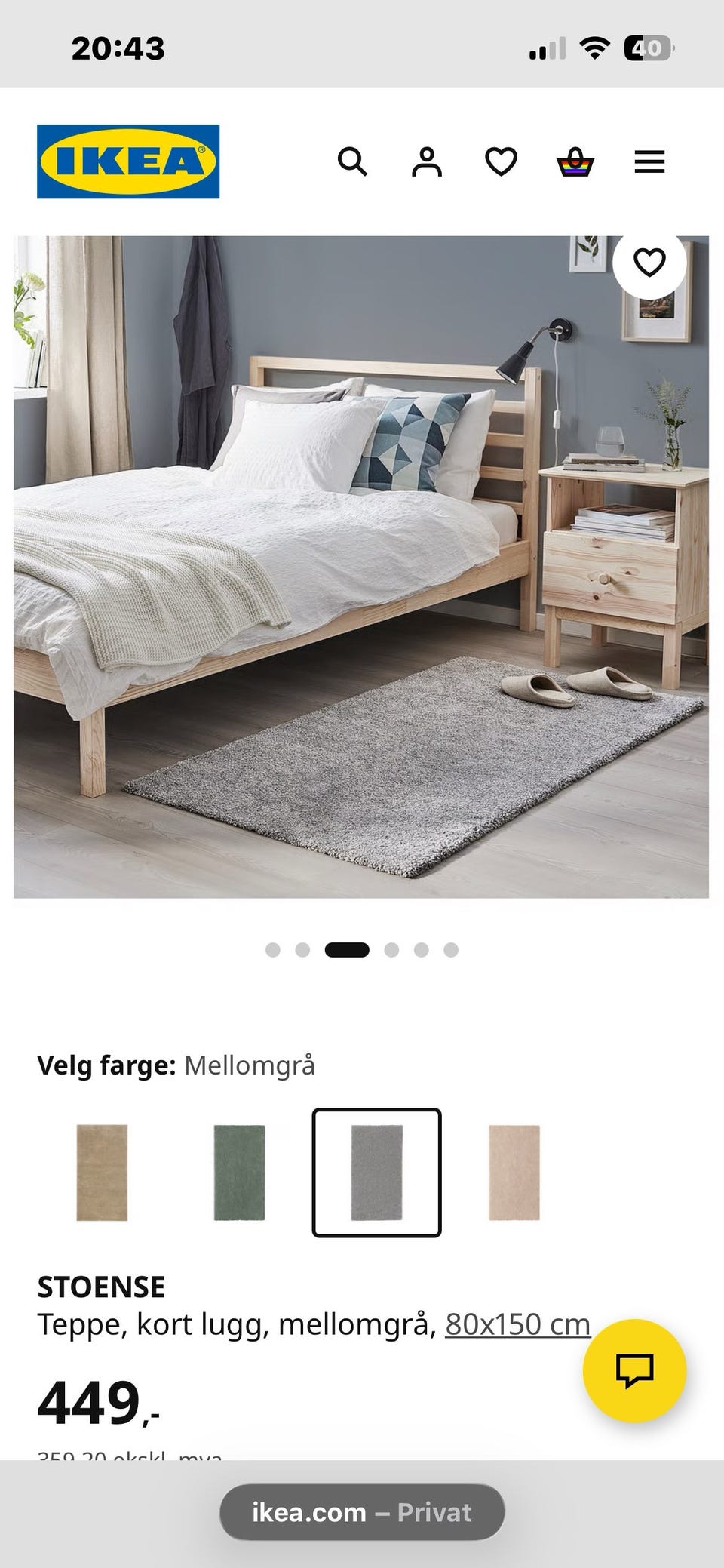Open the search function

click(x=353, y=161)
